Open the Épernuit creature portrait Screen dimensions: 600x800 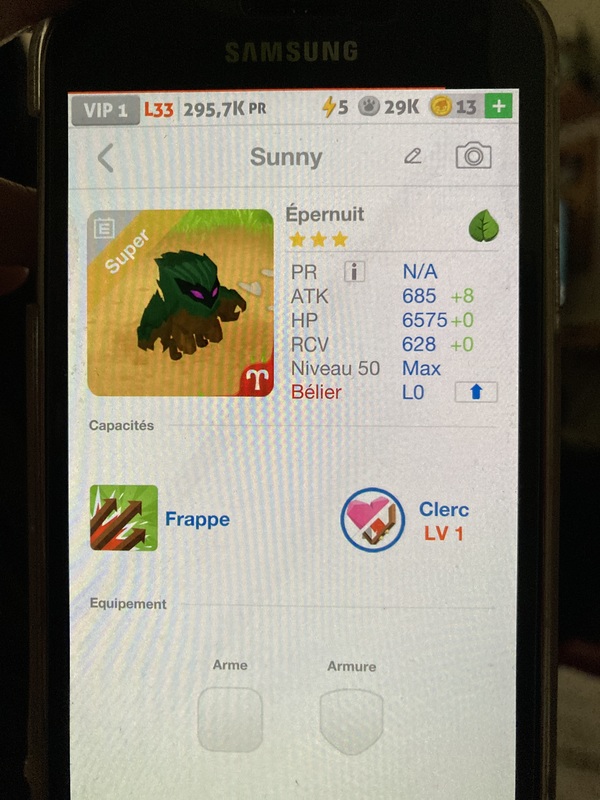point(181,303)
